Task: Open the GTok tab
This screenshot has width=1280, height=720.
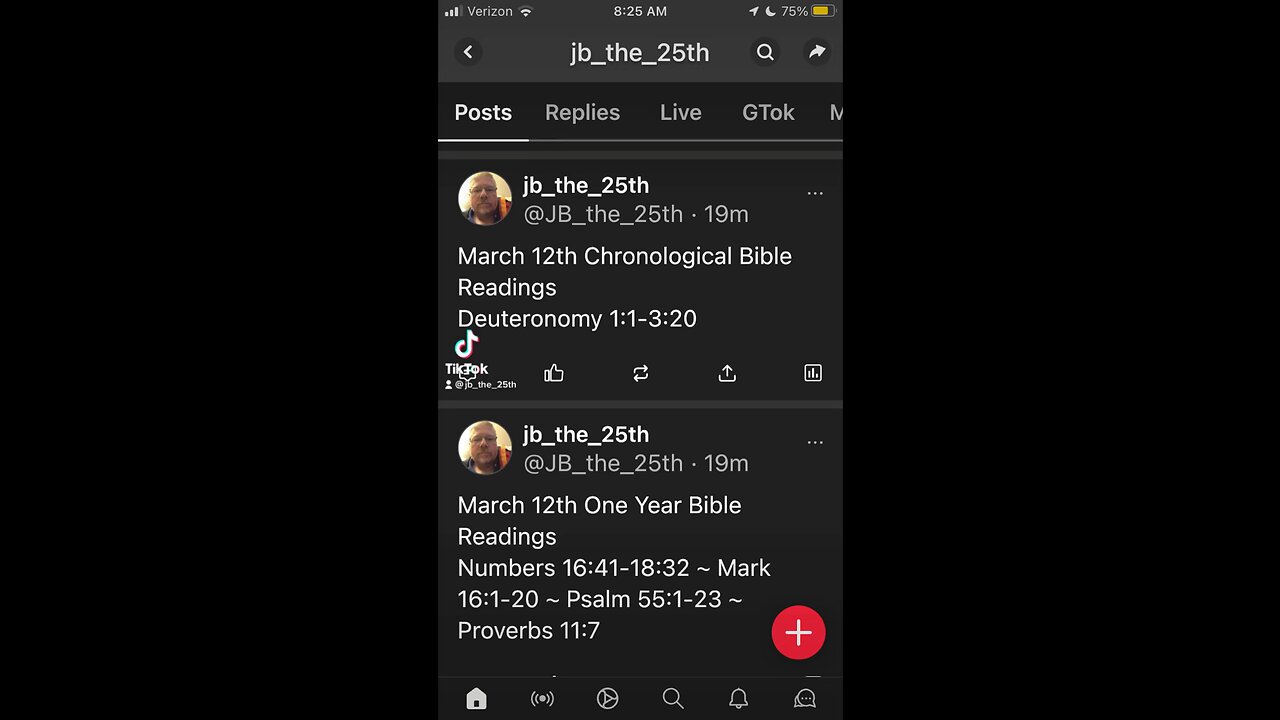Action: click(768, 113)
